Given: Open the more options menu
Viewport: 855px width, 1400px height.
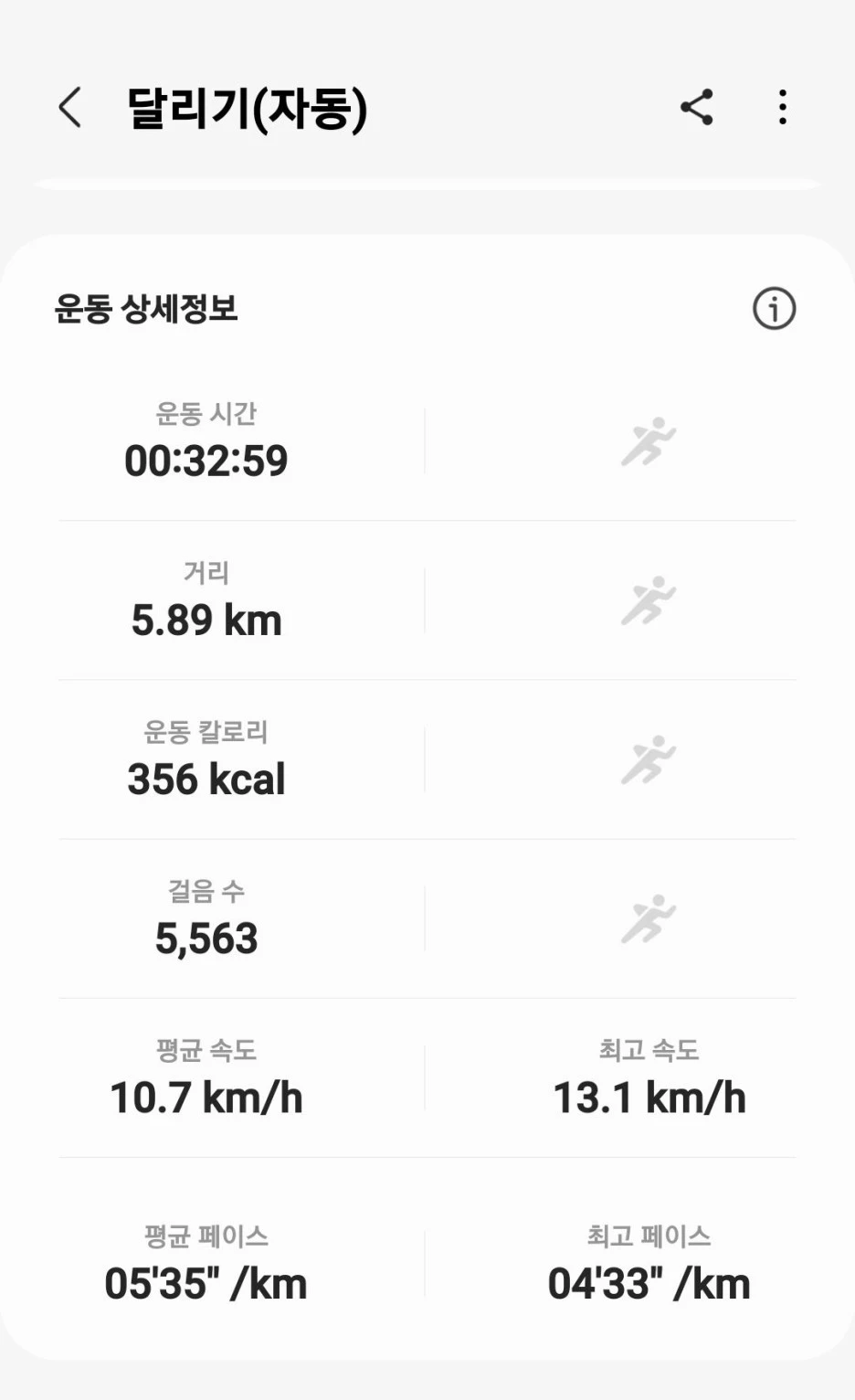Looking at the screenshot, I should (783, 108).
